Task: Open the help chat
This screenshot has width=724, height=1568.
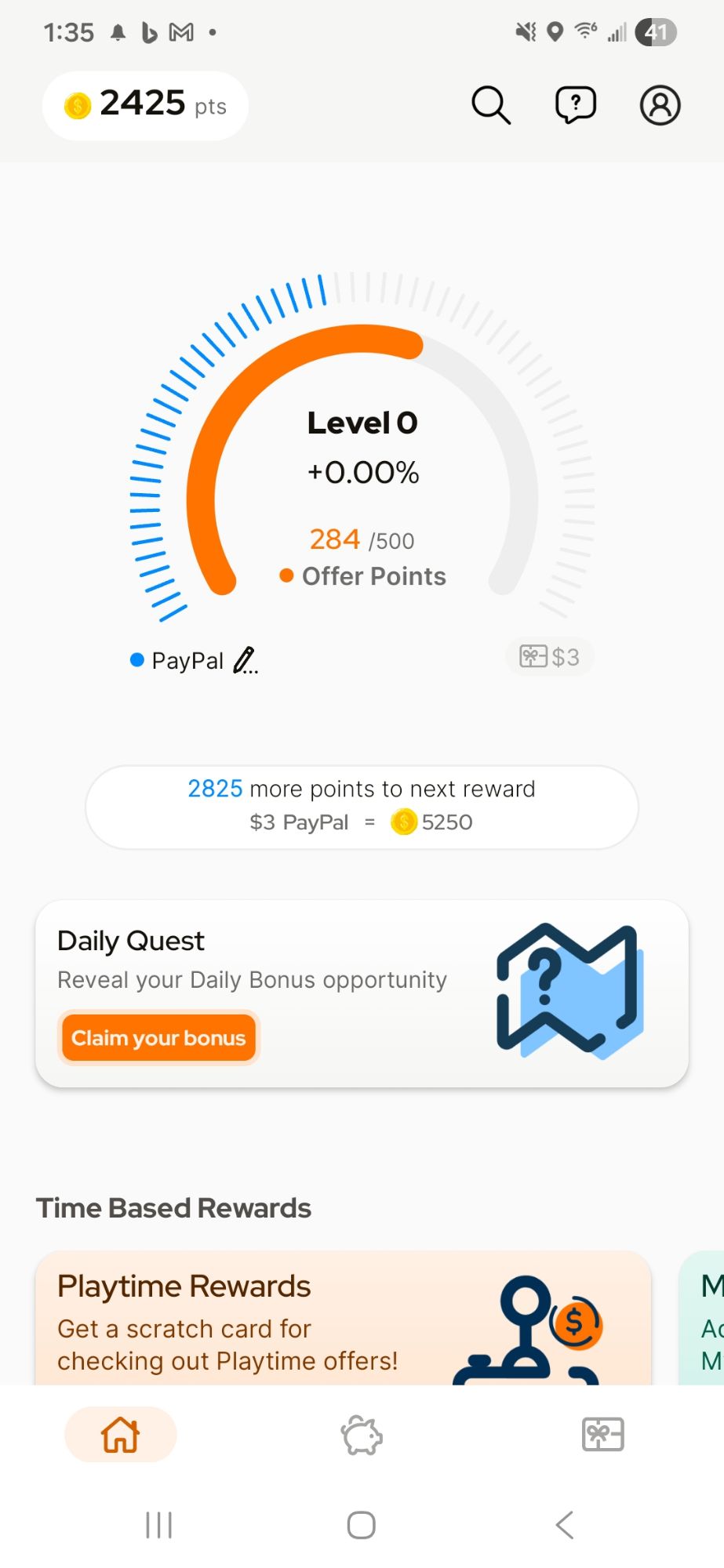Action: 575,104
